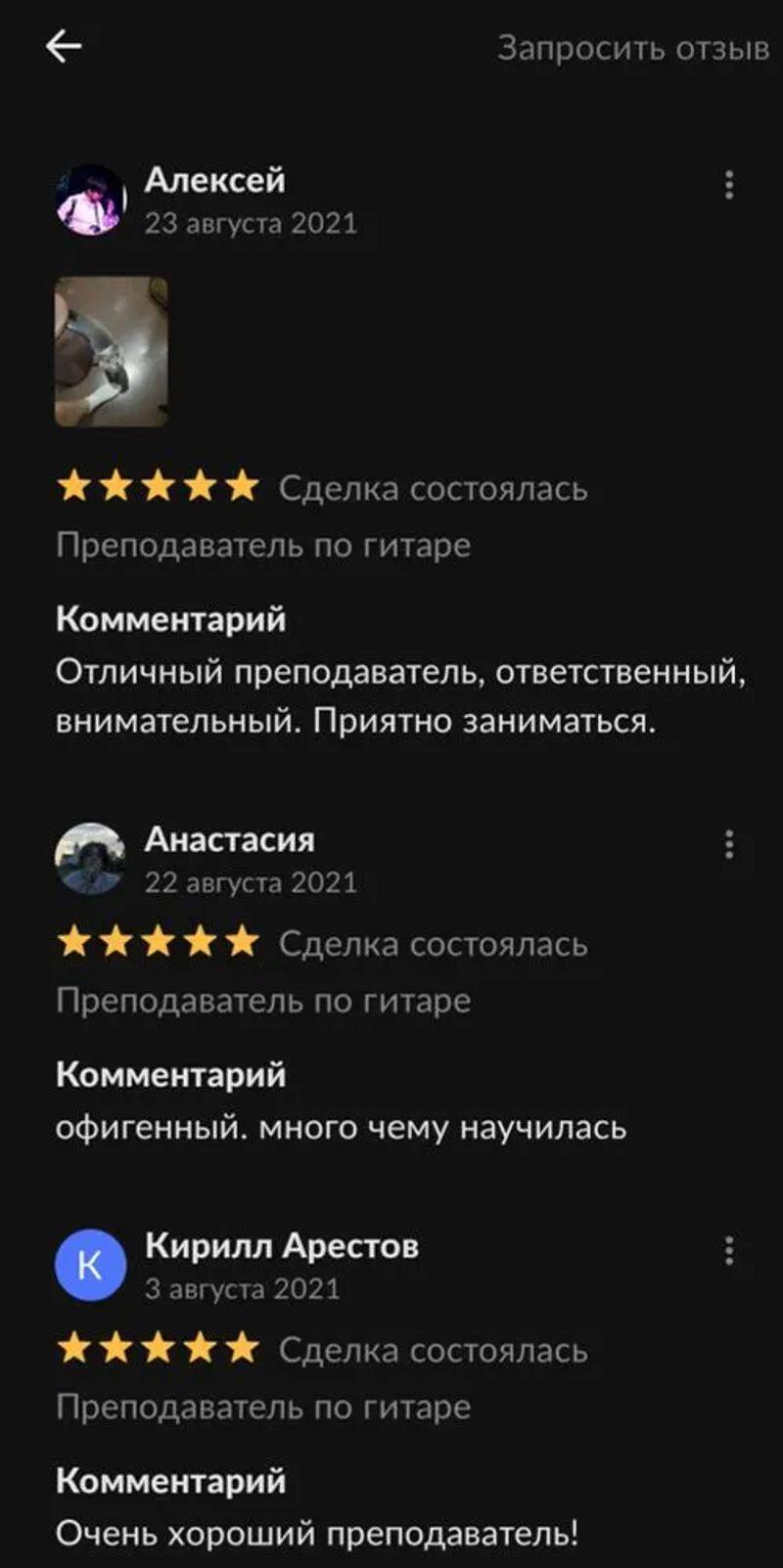Open the options menu for Алексей's review
Viewport: 783px width, 1568px height.
coord(729,185)
